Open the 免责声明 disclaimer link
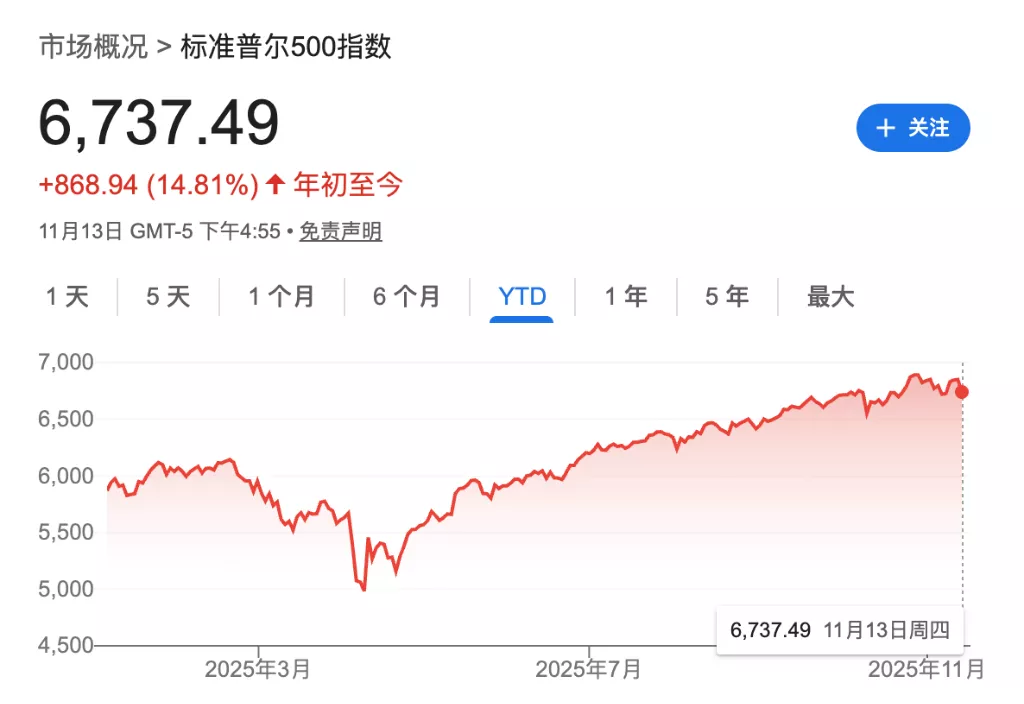The image size is (1024, 704). click(341, 232)
